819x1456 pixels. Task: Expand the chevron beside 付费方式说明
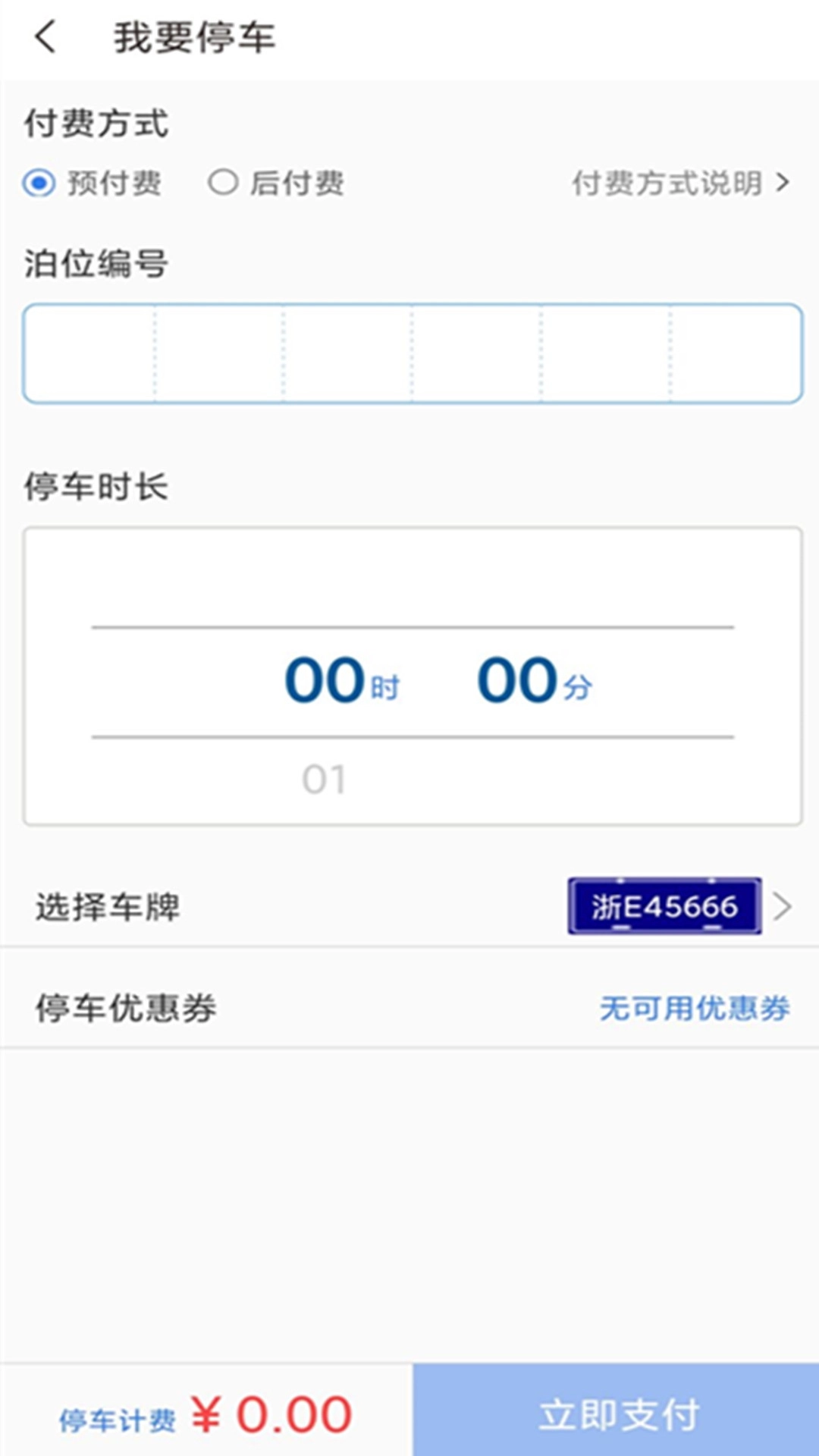(x=783, y=184)
